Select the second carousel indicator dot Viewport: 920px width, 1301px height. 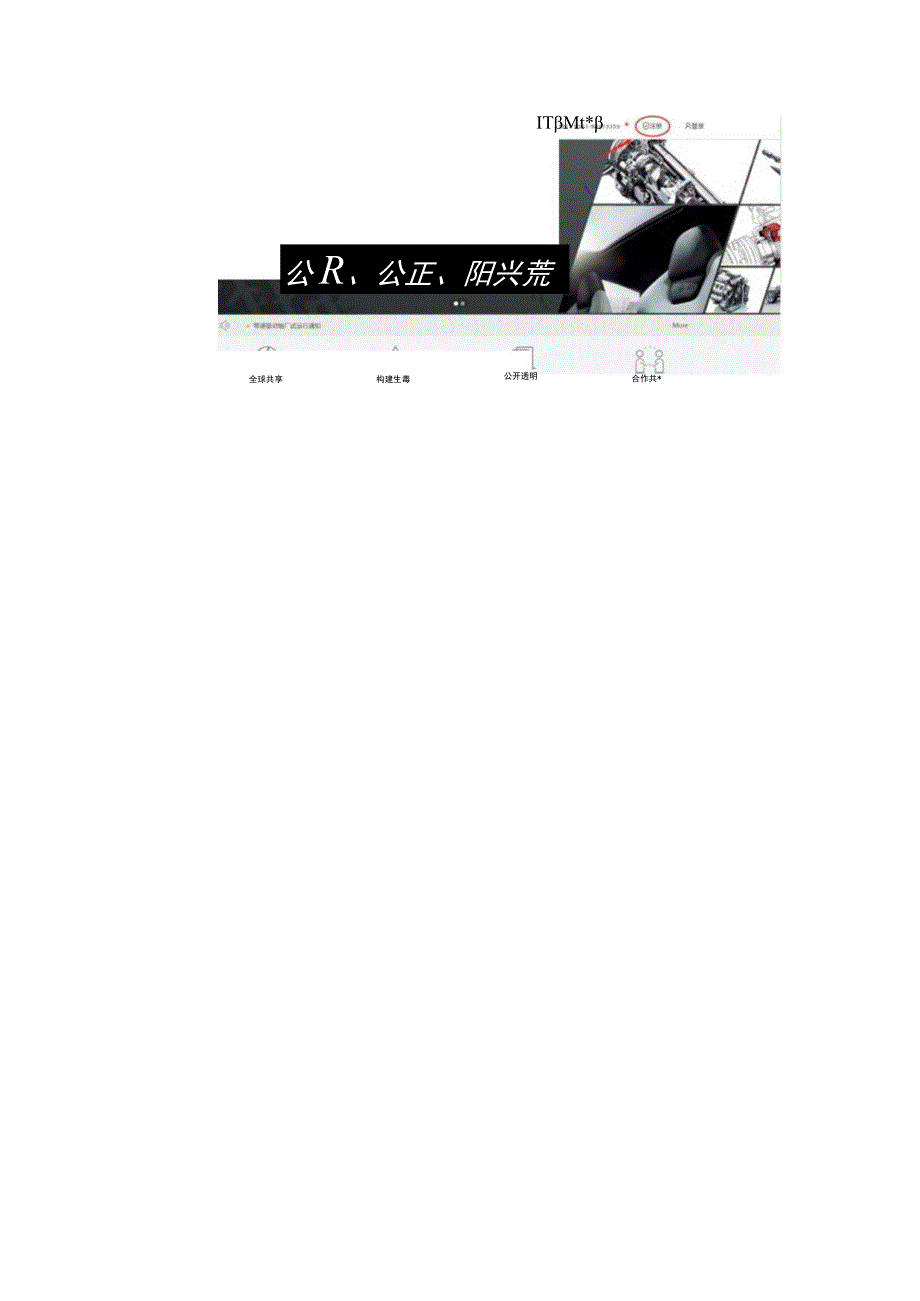[464, 303]
